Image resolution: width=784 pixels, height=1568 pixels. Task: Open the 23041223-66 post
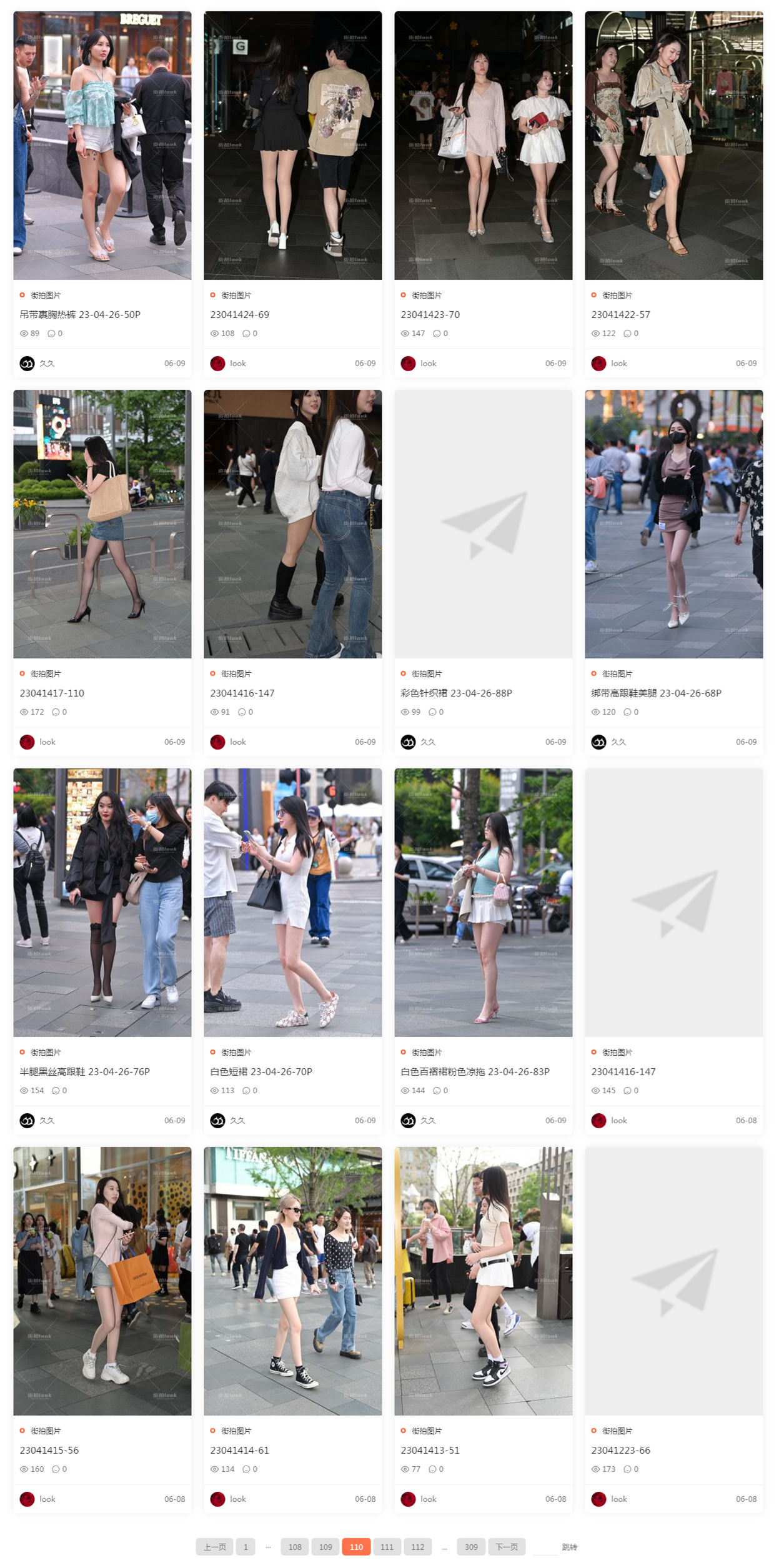click(x=620, y=1451)
